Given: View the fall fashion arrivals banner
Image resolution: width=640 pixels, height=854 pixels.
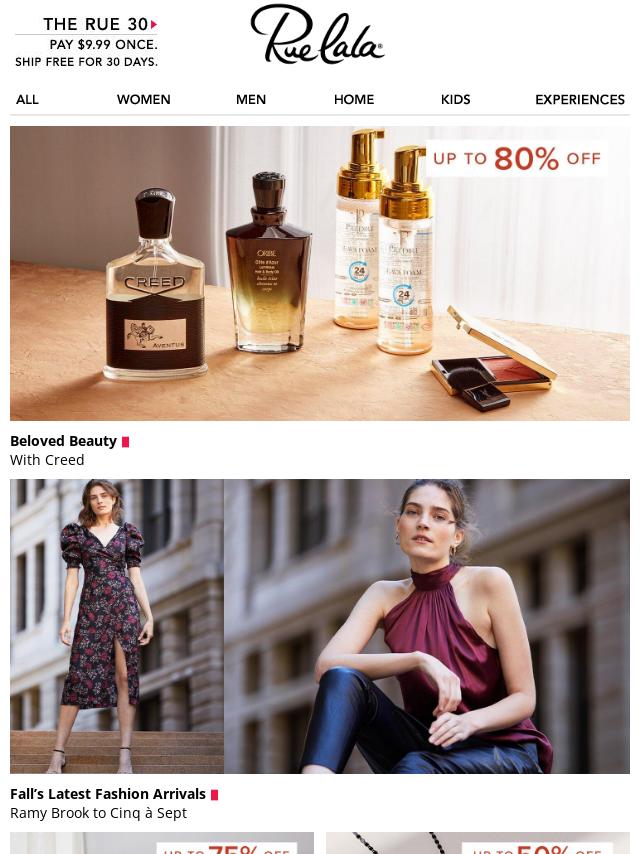Looking at the screenshot, I should pos(320,626).
